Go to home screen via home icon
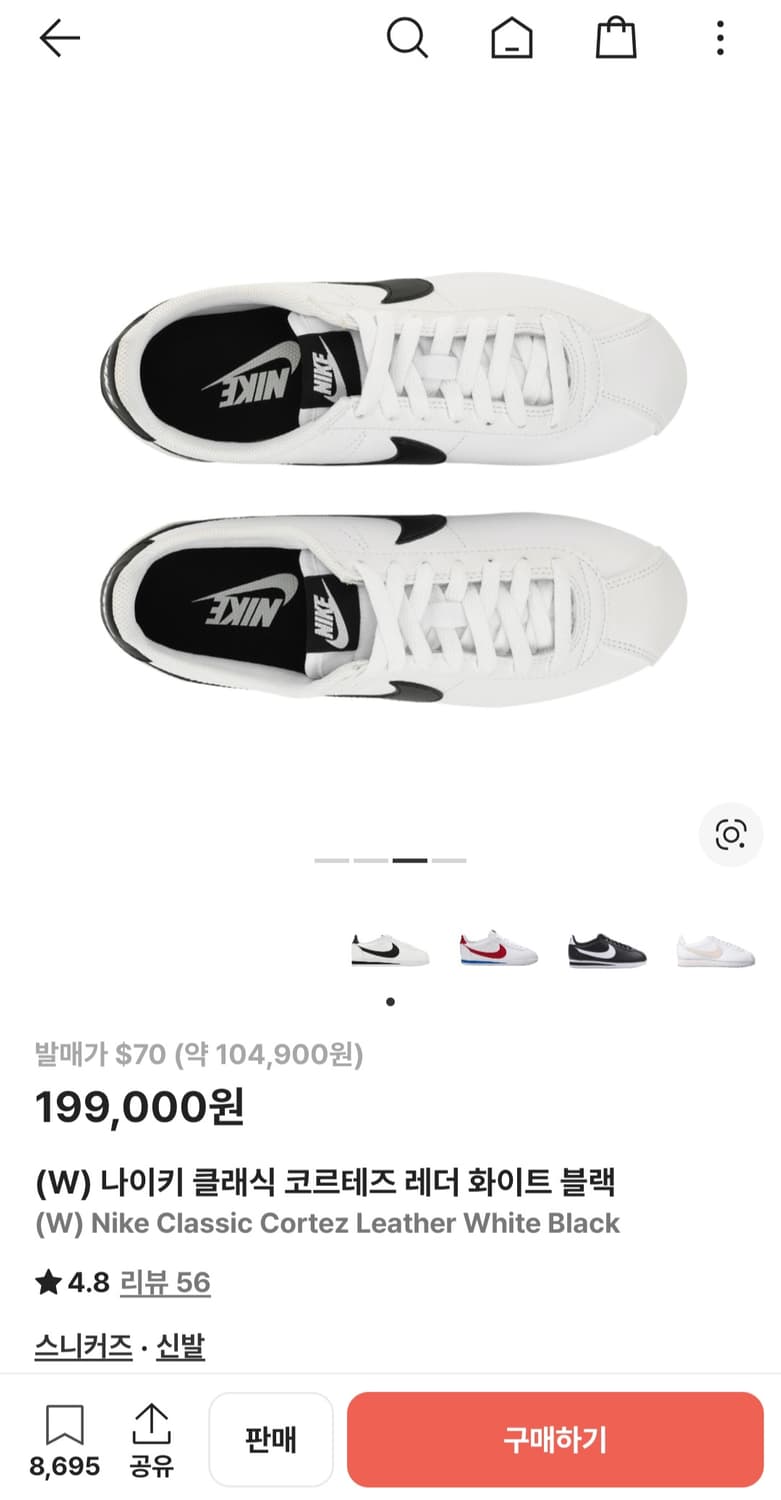The width and height of the screenshot is (781, 1500). 511,38
